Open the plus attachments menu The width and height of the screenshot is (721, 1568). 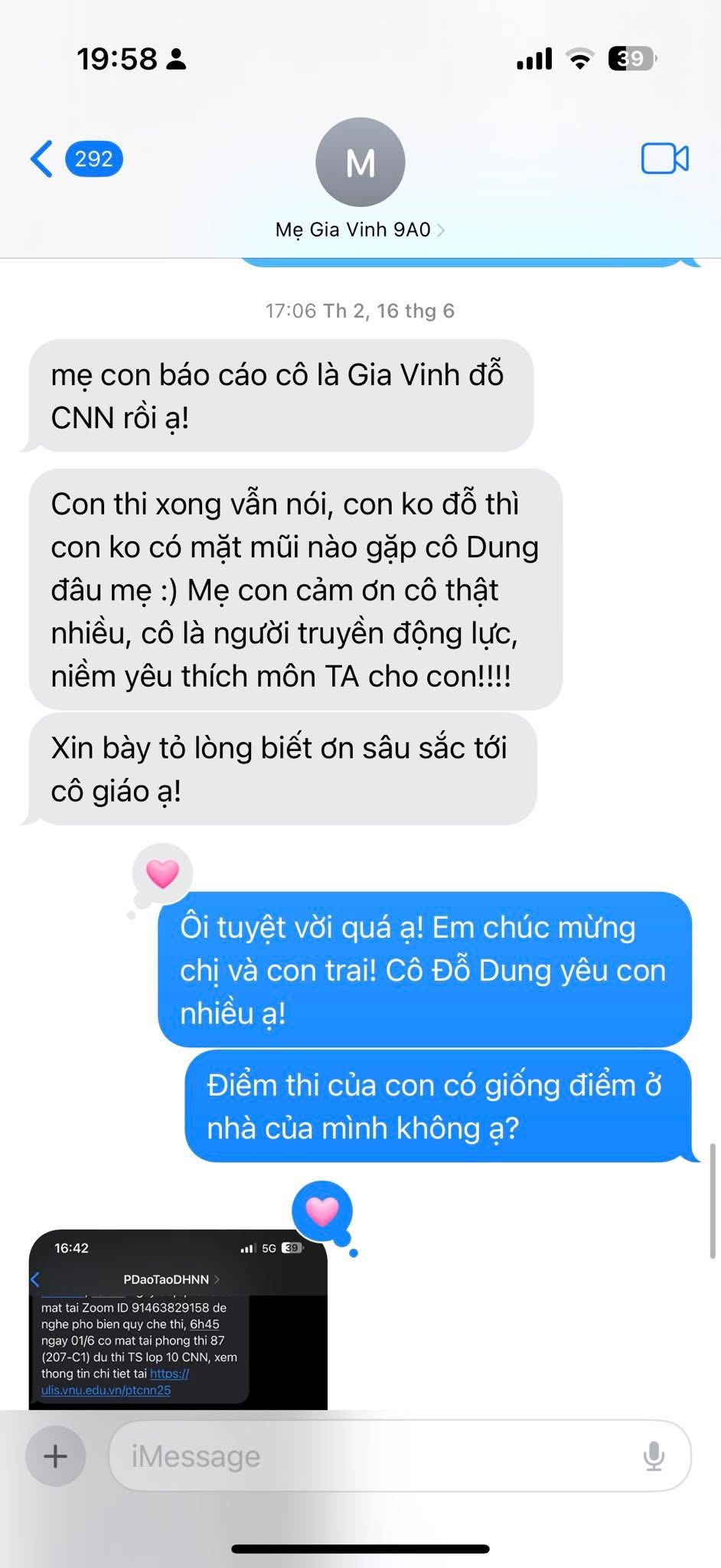(x=55, y=1455)
